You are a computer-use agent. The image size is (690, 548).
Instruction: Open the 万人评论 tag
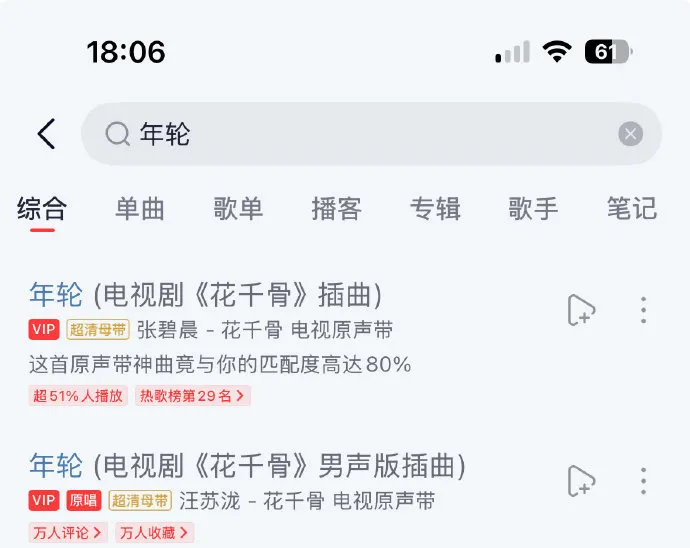68,533
